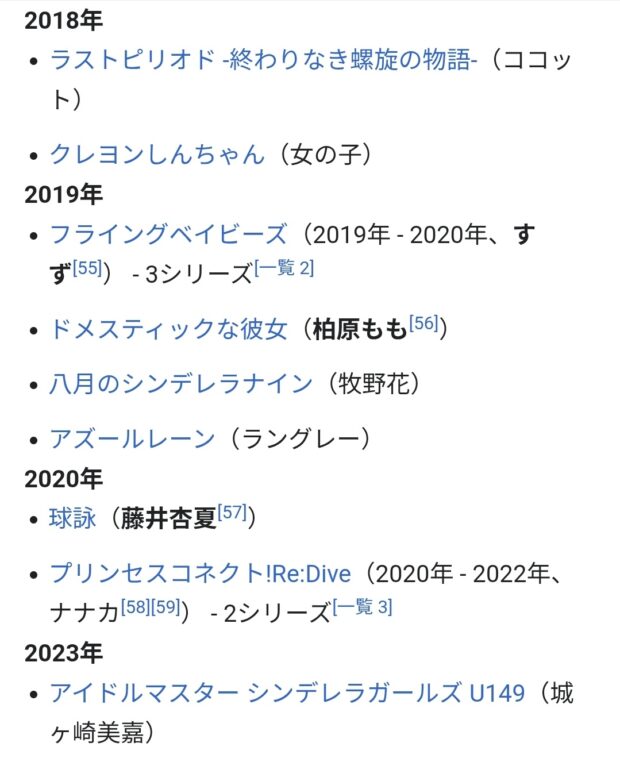Open the プリンセスコネクト!Re:Dive link

(201, 574)
